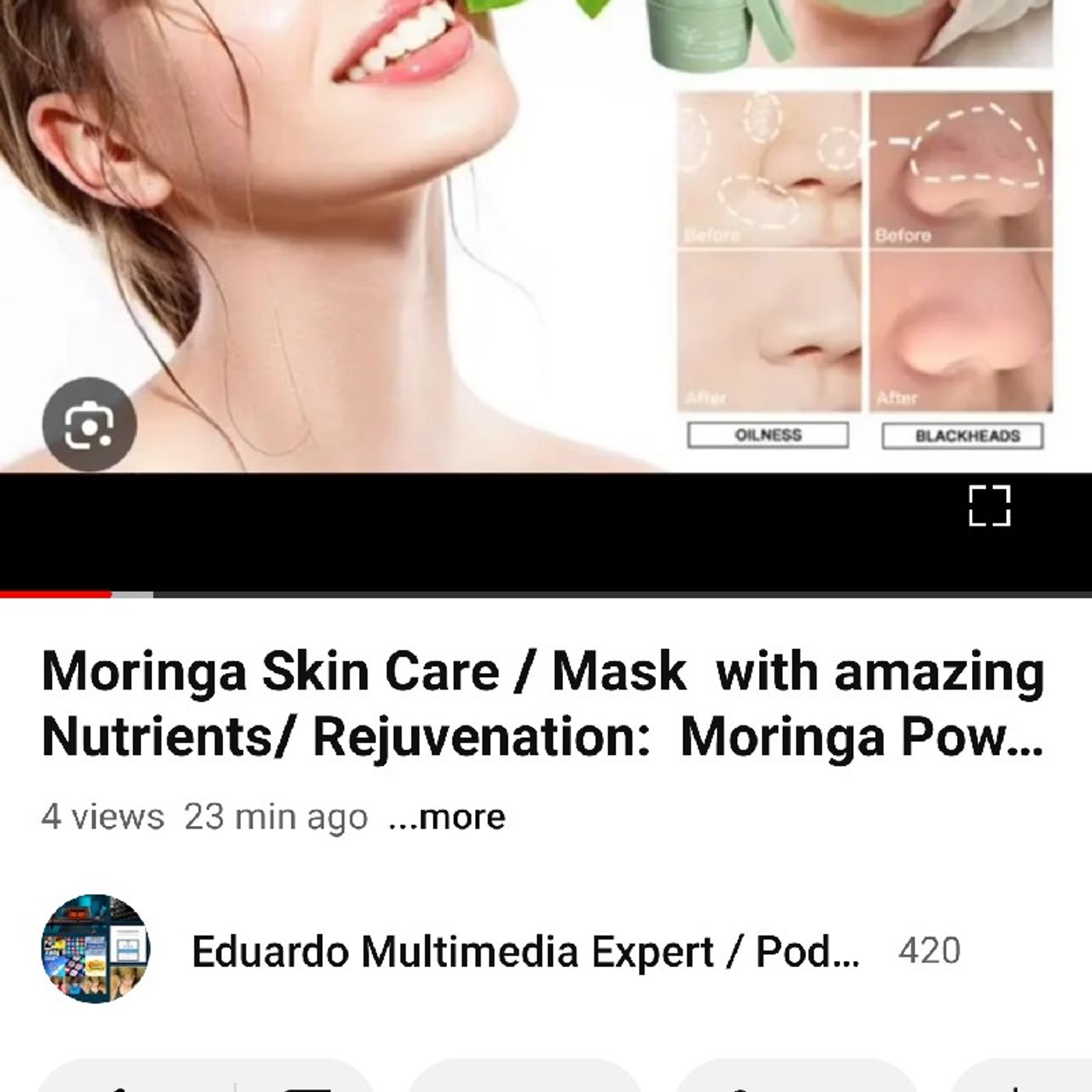1092x1092 pixels.
Task: Open Eduardo Multimedia Expert channel
Action: coord(524,951)
